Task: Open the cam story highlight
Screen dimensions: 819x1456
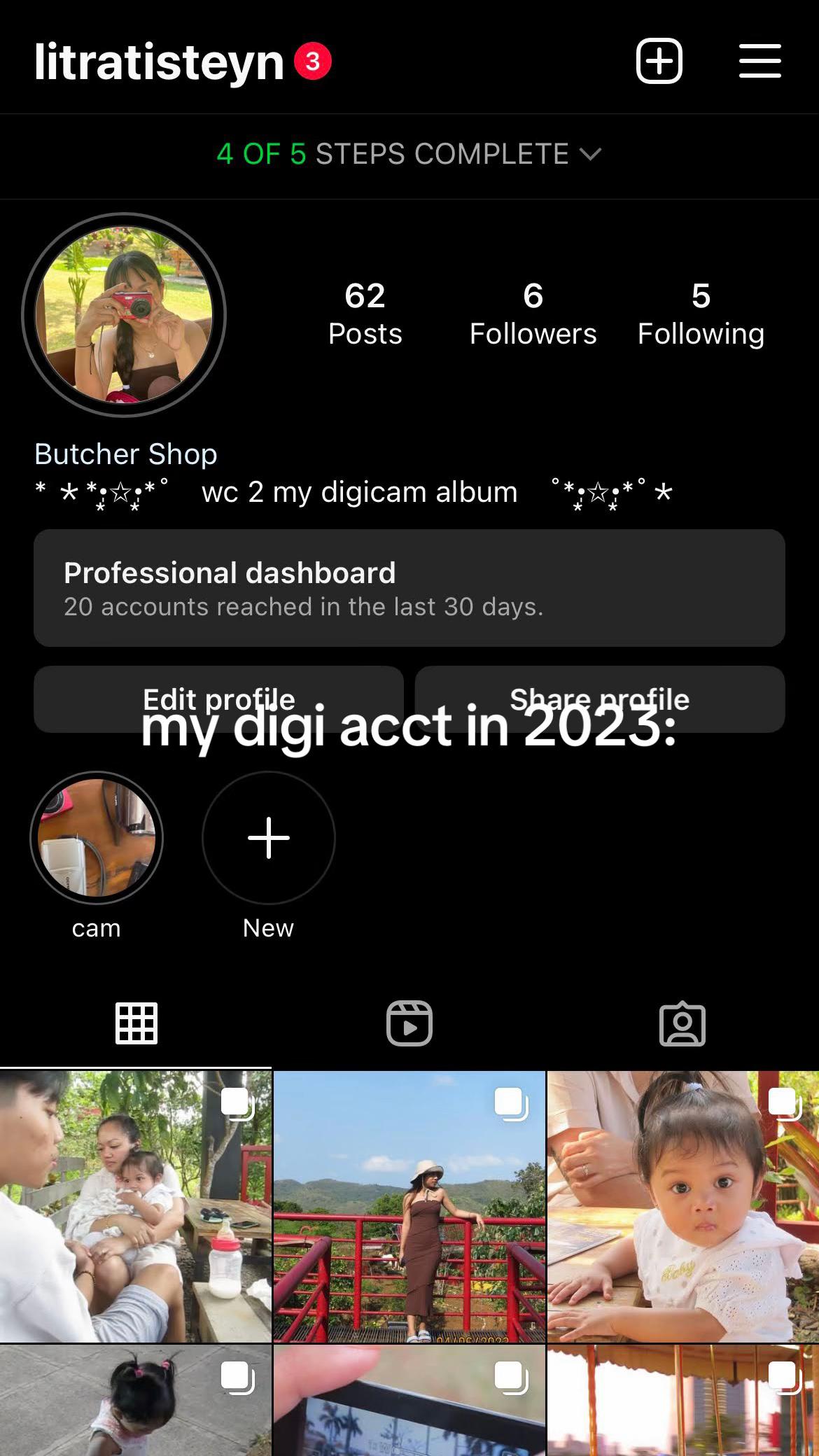Action: 97,838
